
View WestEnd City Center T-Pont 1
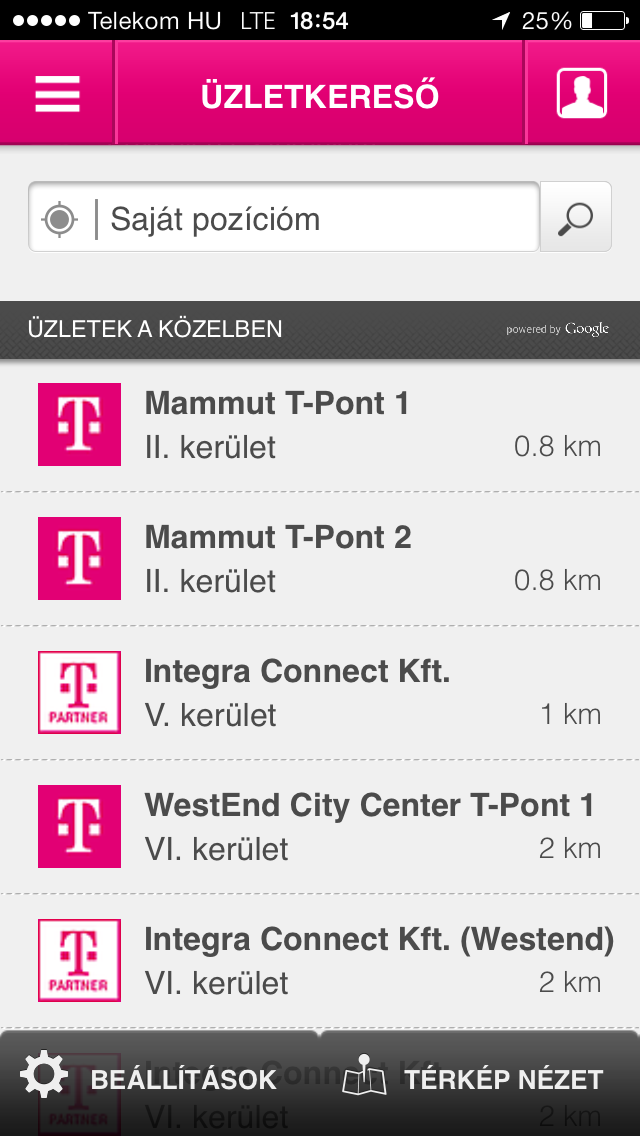click(320, 827)
